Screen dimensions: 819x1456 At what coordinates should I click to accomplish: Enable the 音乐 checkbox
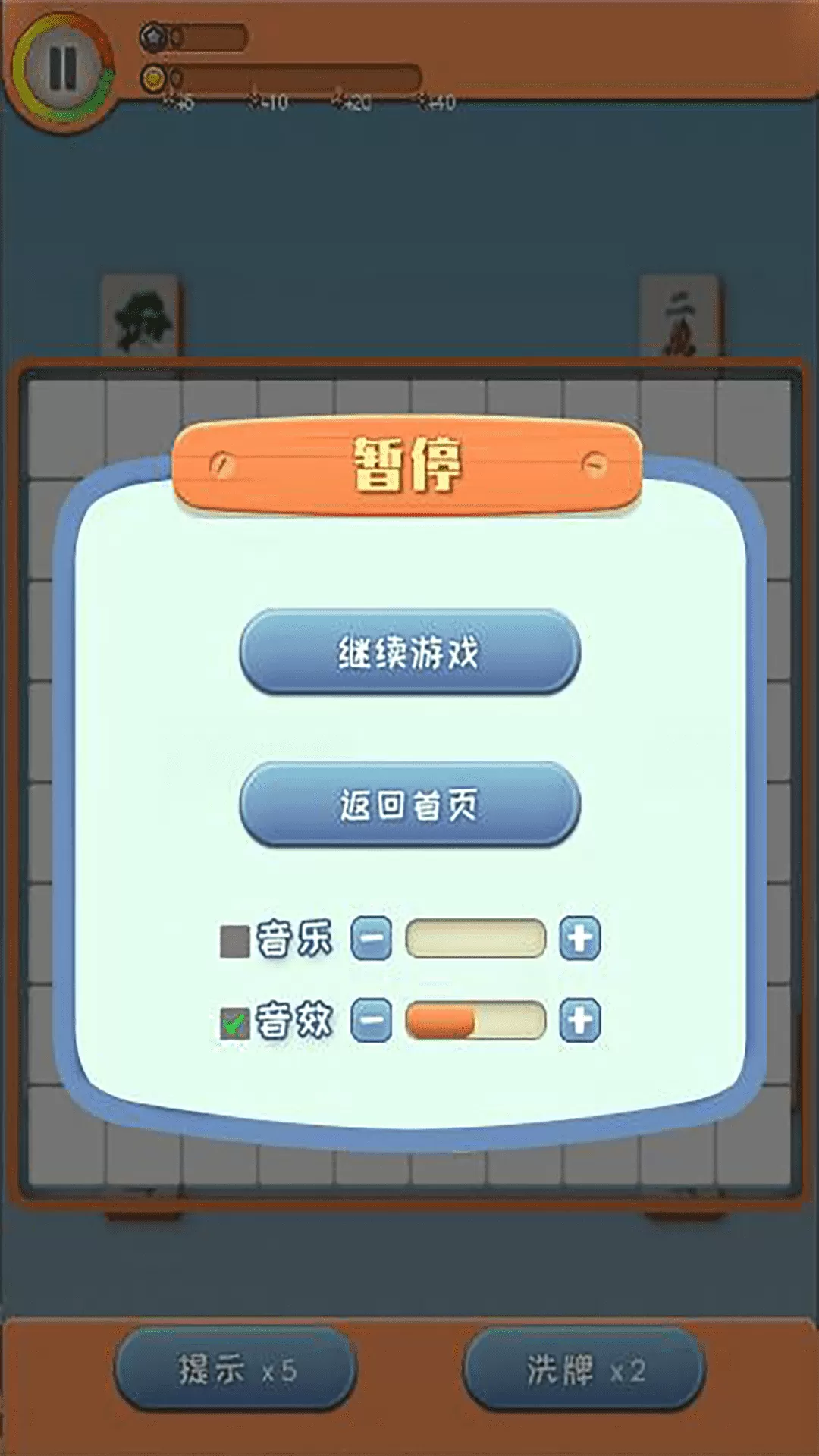pos(234,941)
